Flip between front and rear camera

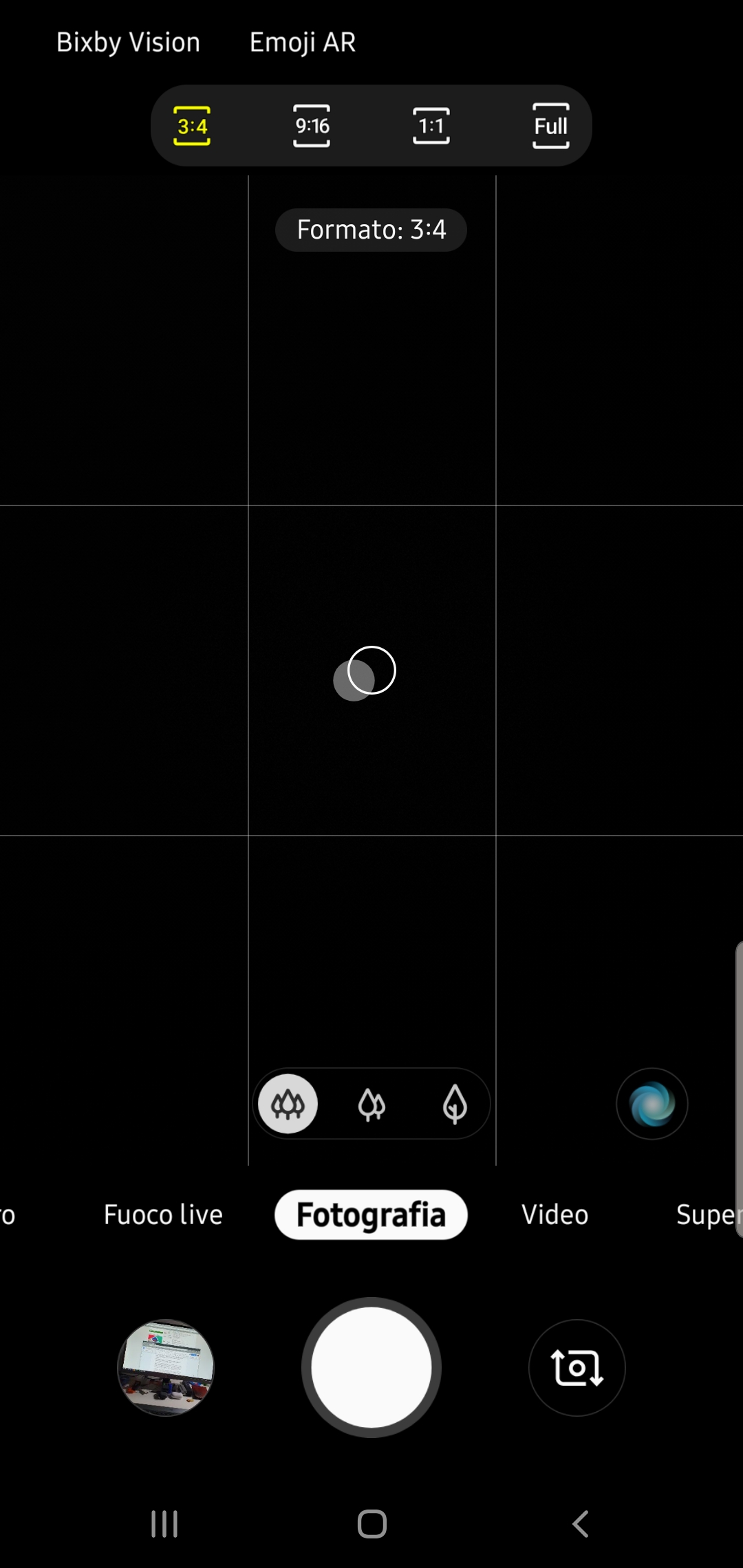coord(577,1367)
